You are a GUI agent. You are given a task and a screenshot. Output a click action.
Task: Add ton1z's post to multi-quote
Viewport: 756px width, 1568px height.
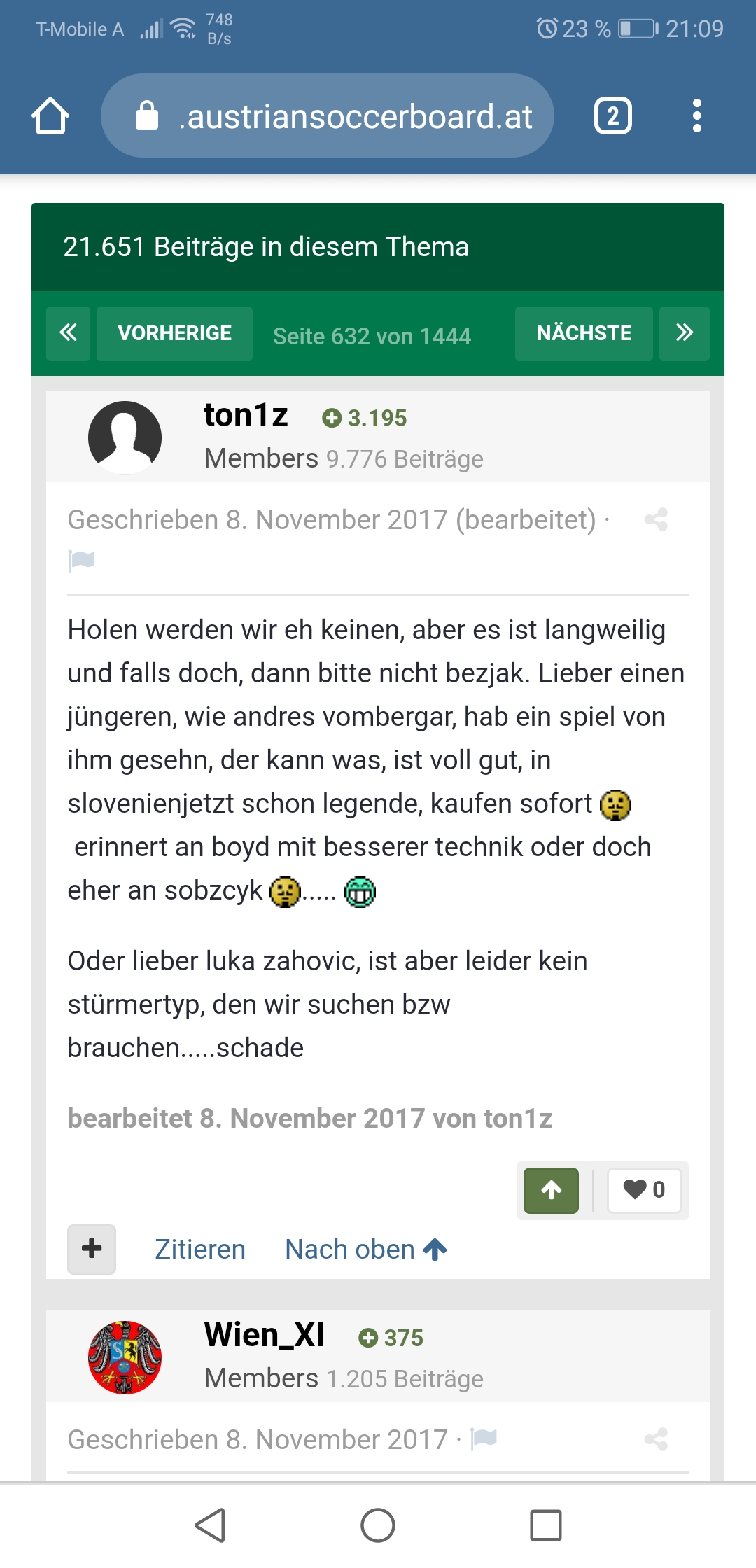(x=92, y=1249)
